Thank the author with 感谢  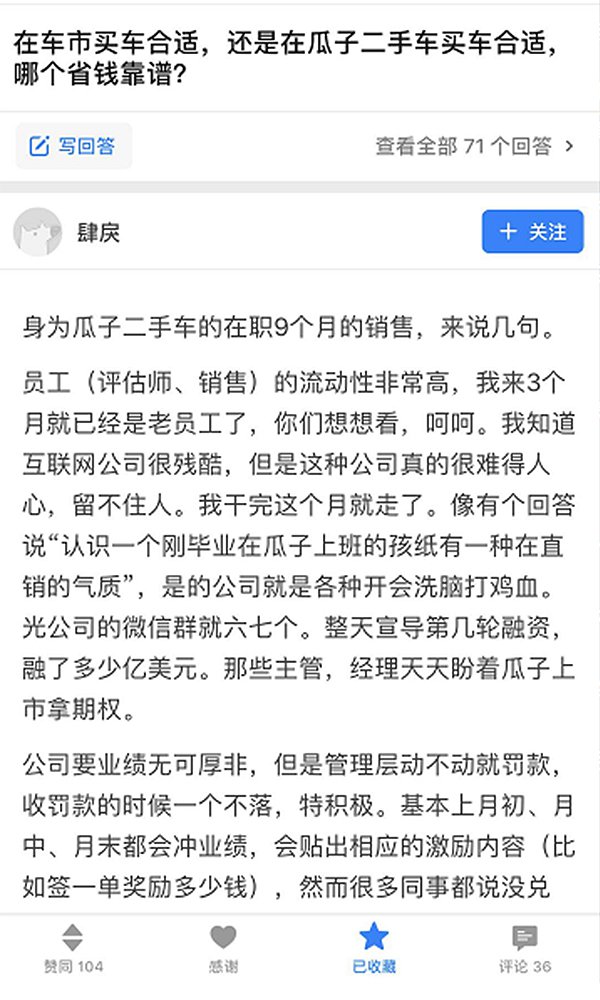pyautogui.click(x=223, y=949)
